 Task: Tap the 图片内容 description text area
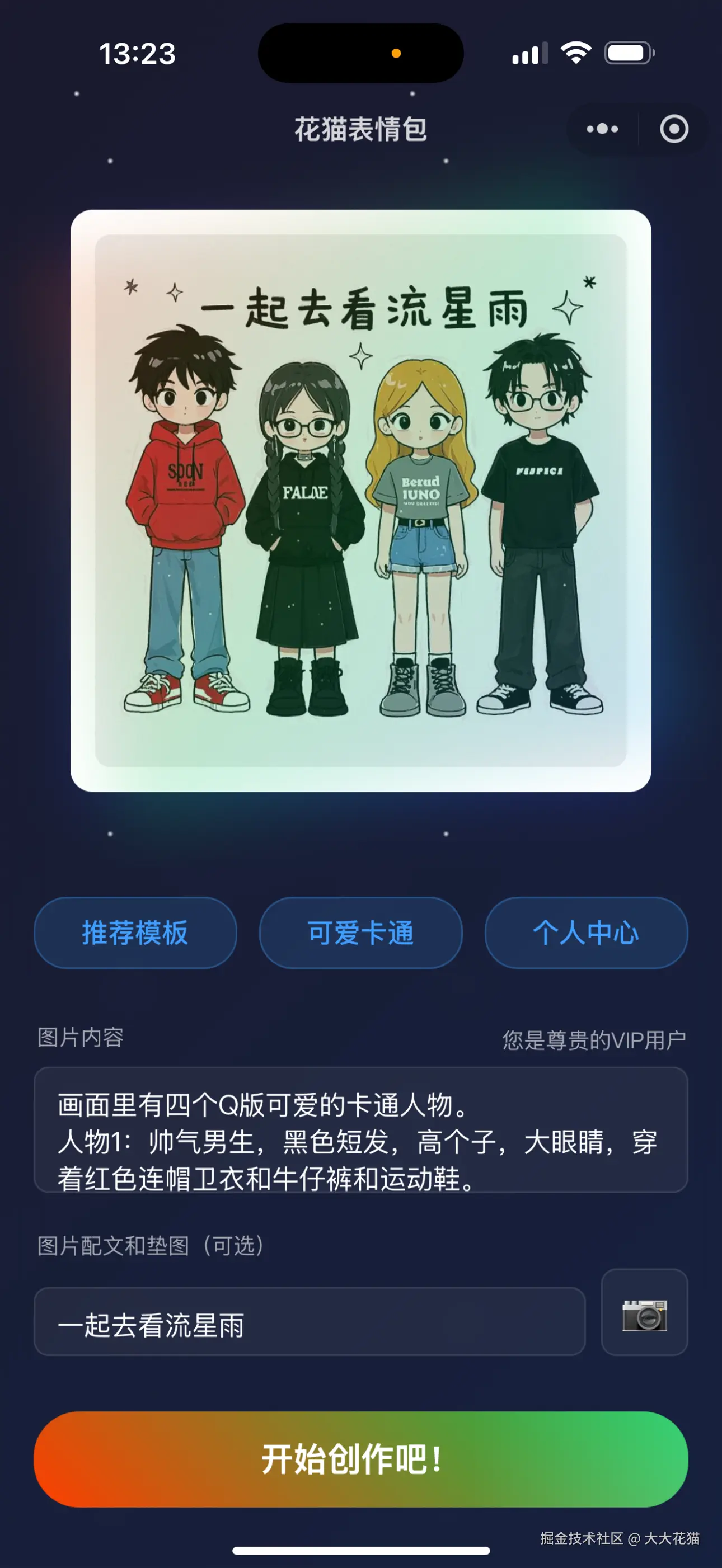click(360, 1133)
